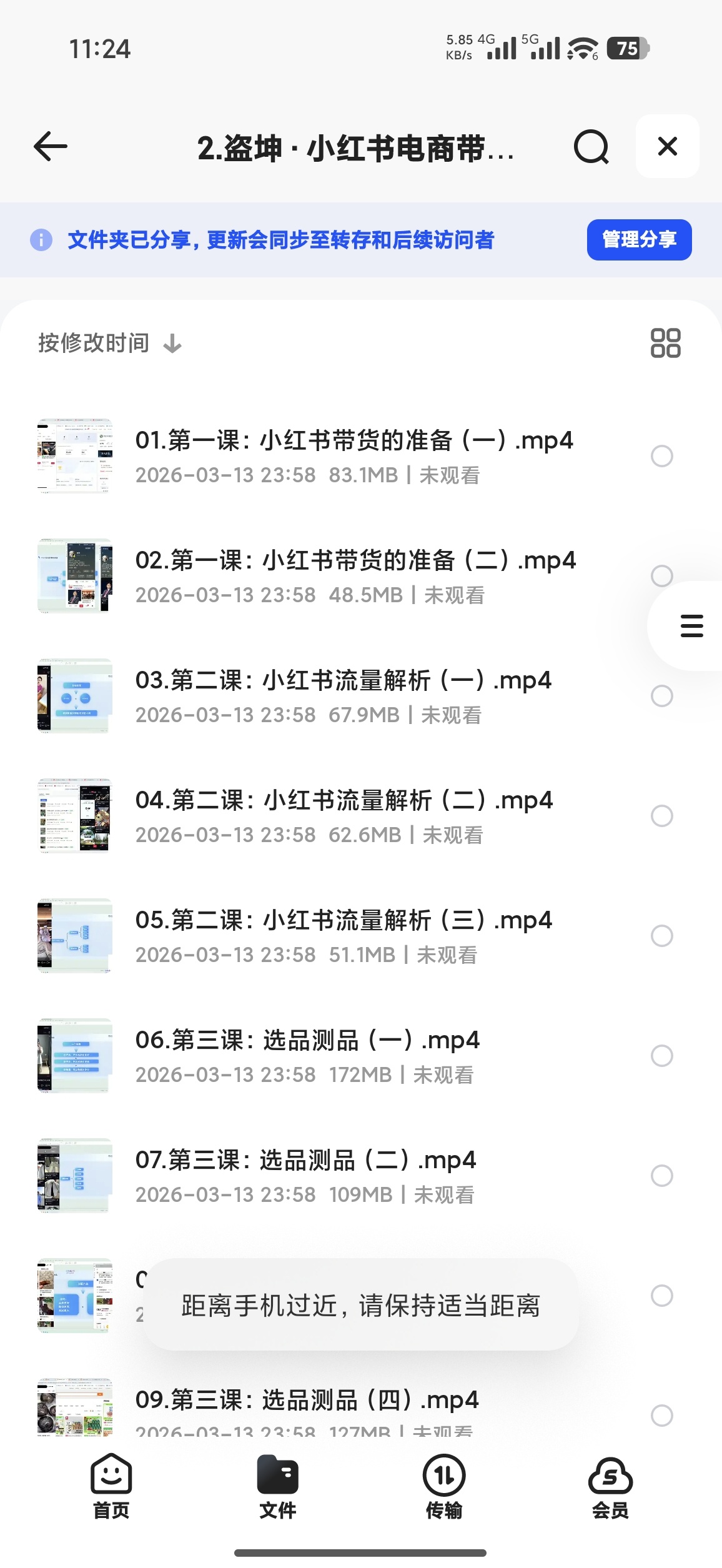Close the folder with the X button
722x1568 pixels.
click(x=667, y=146)
